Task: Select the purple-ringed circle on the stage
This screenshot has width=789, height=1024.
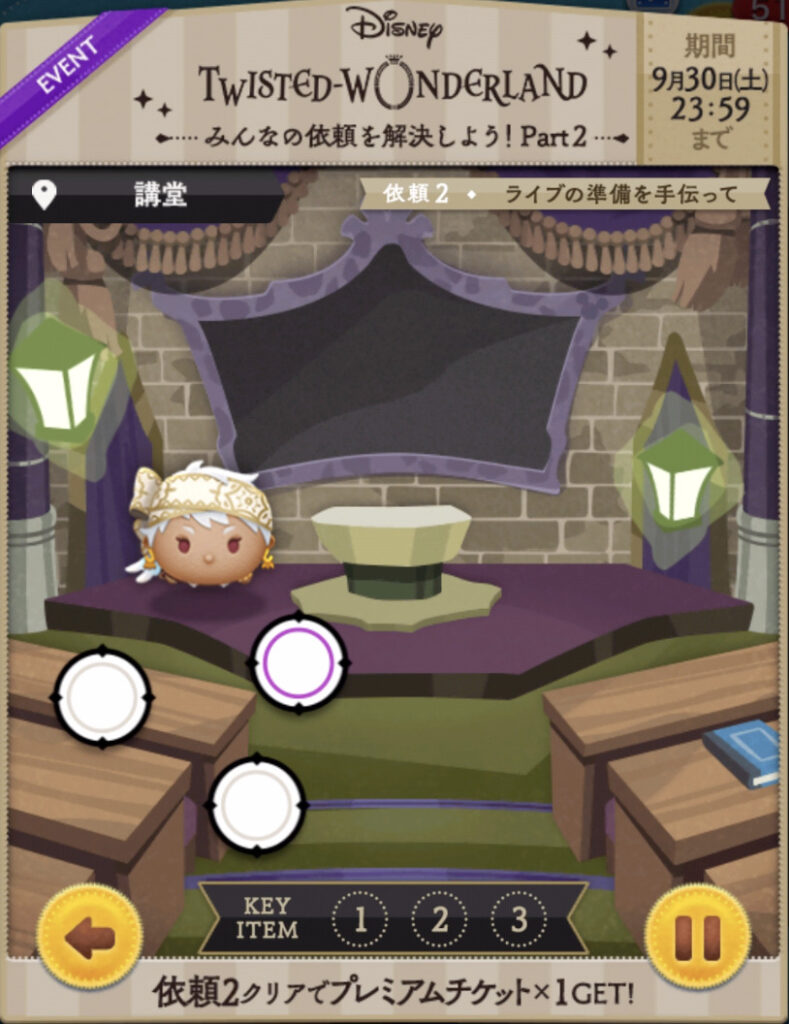Action: coord(298,662)
